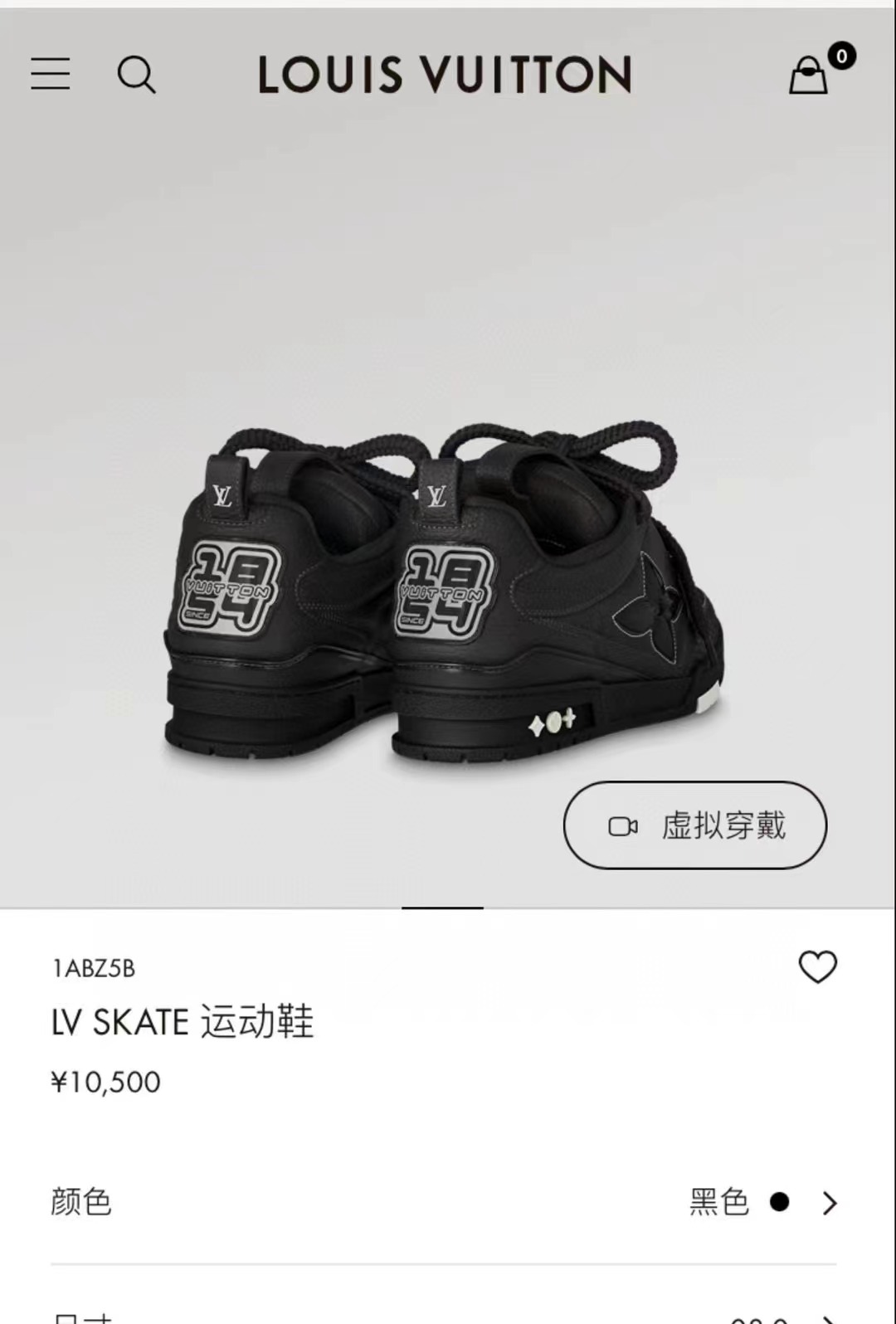Add LV SKATE sneaker to wishlist
The image size is (896, 1324).
pyautogui.click(x=817, y=967)
